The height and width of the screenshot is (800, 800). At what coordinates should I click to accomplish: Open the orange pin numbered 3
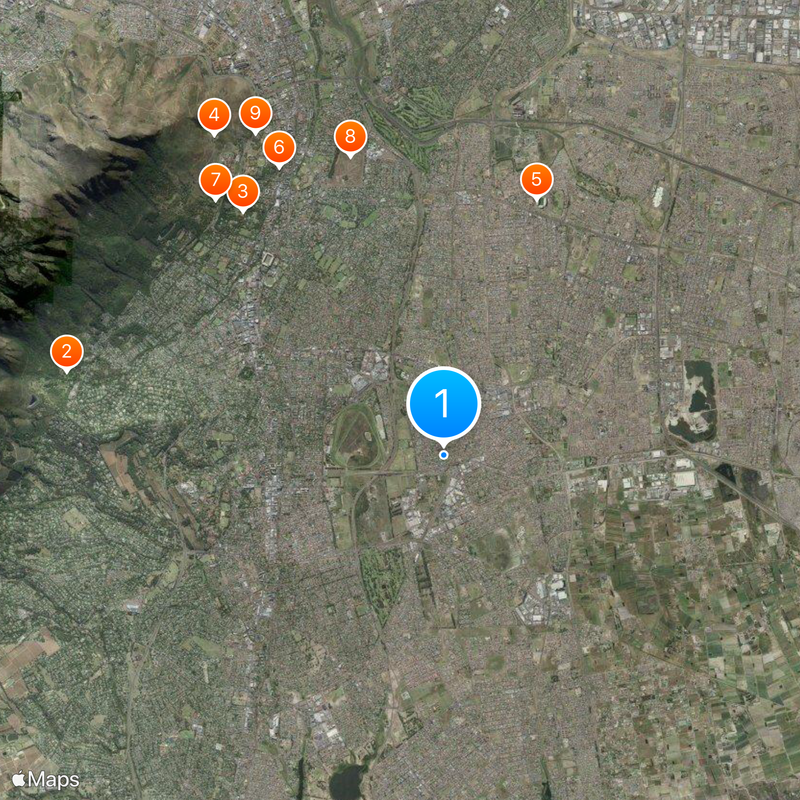point(243,190)
